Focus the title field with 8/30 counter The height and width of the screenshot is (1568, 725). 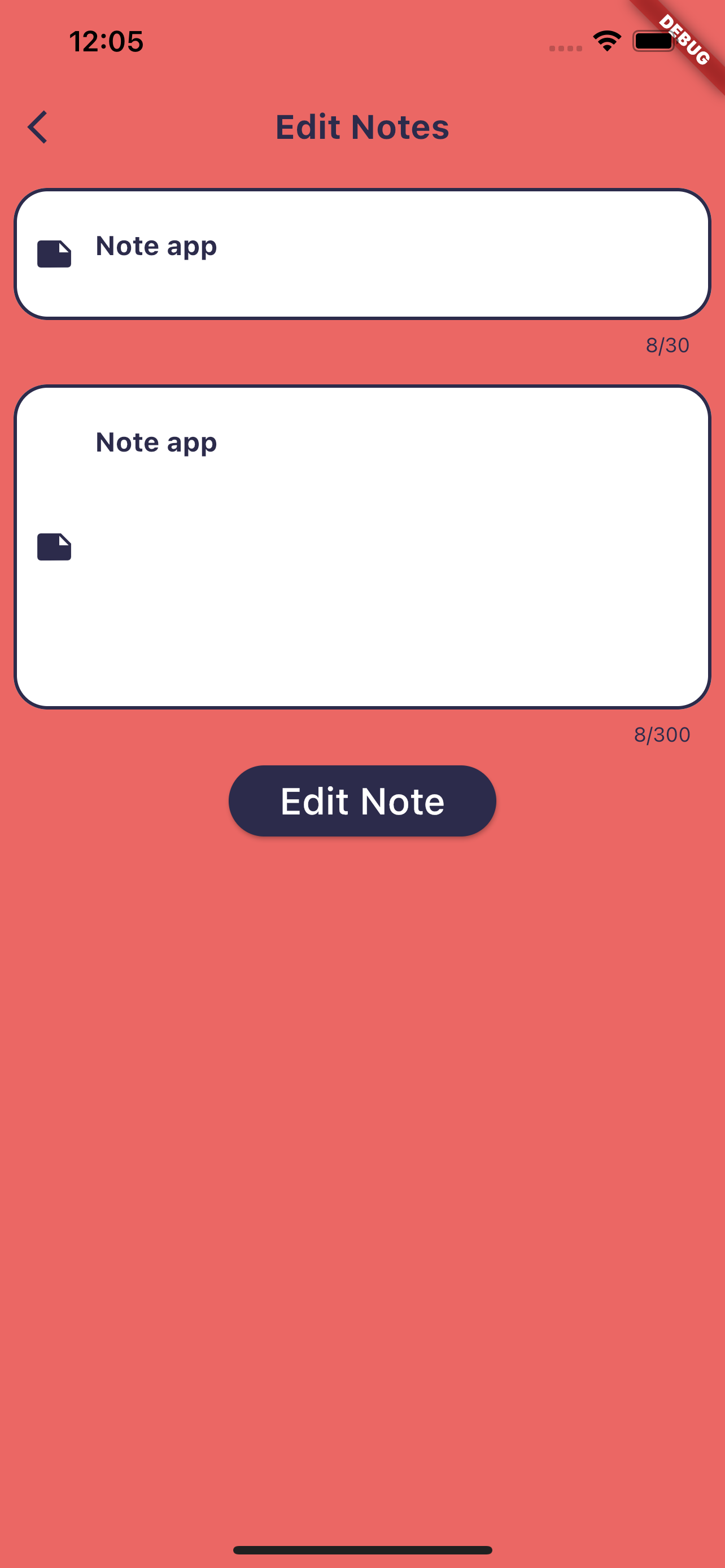[x=362, y=254]
